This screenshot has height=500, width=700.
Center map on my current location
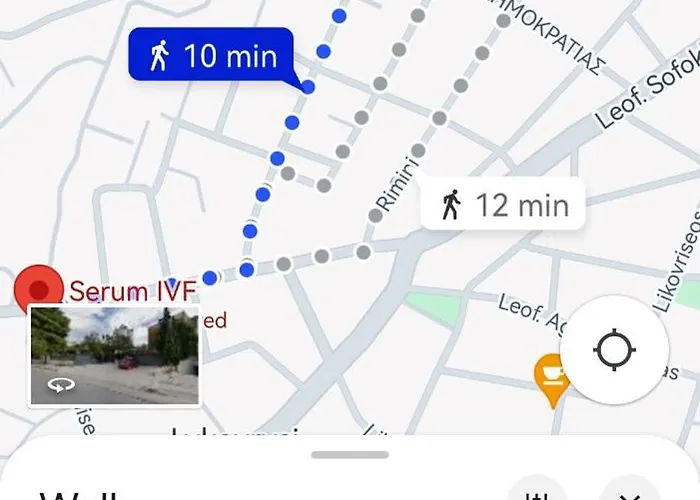tap(614, 350)
